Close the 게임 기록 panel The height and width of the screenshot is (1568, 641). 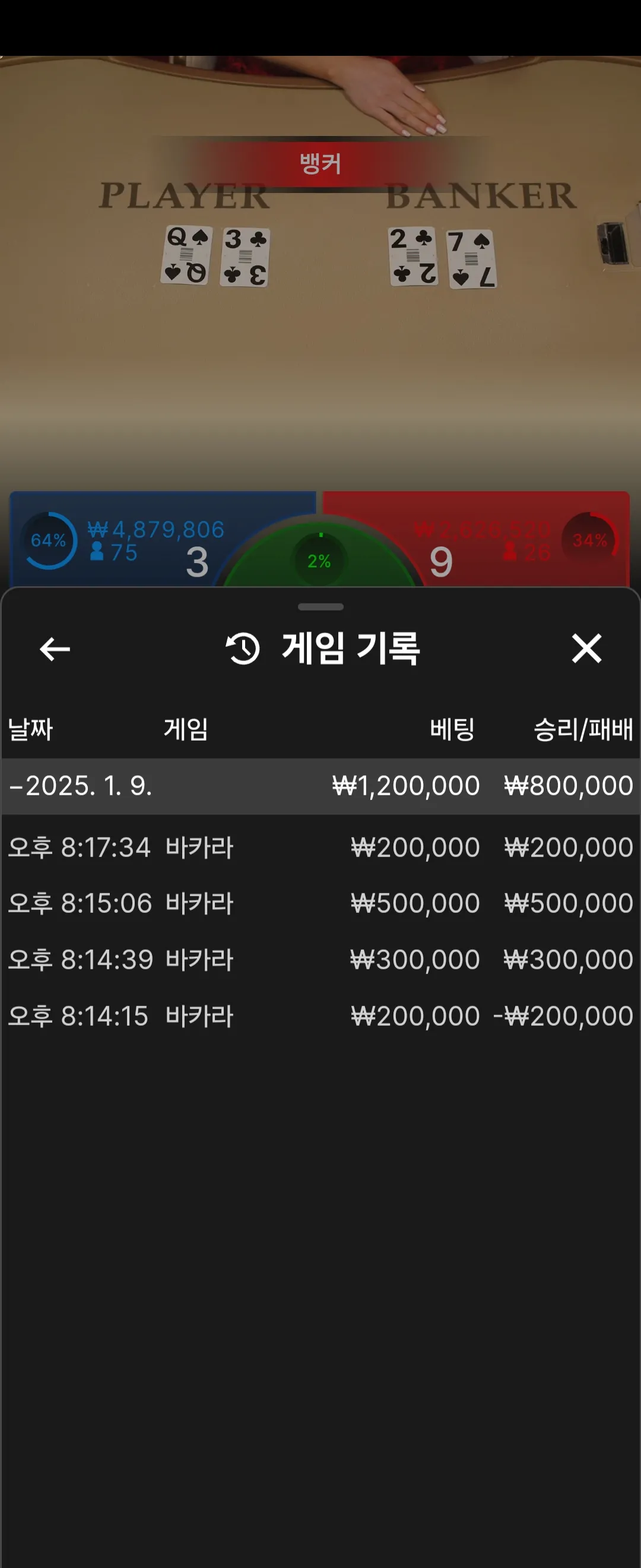[586, 648]
